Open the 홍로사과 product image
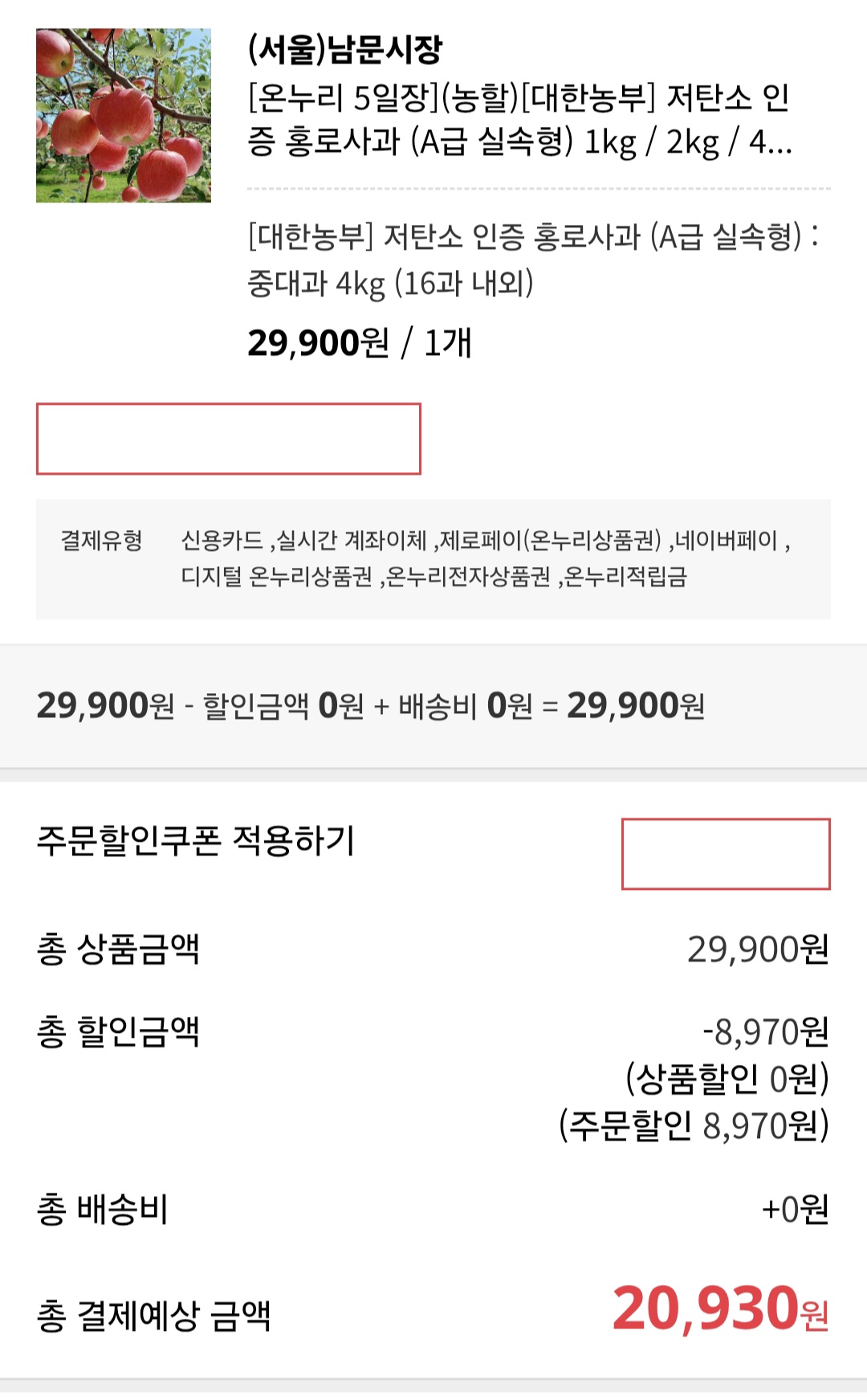Image resolution: width=867 pixels, height=1400 pixels. (124, 116)
